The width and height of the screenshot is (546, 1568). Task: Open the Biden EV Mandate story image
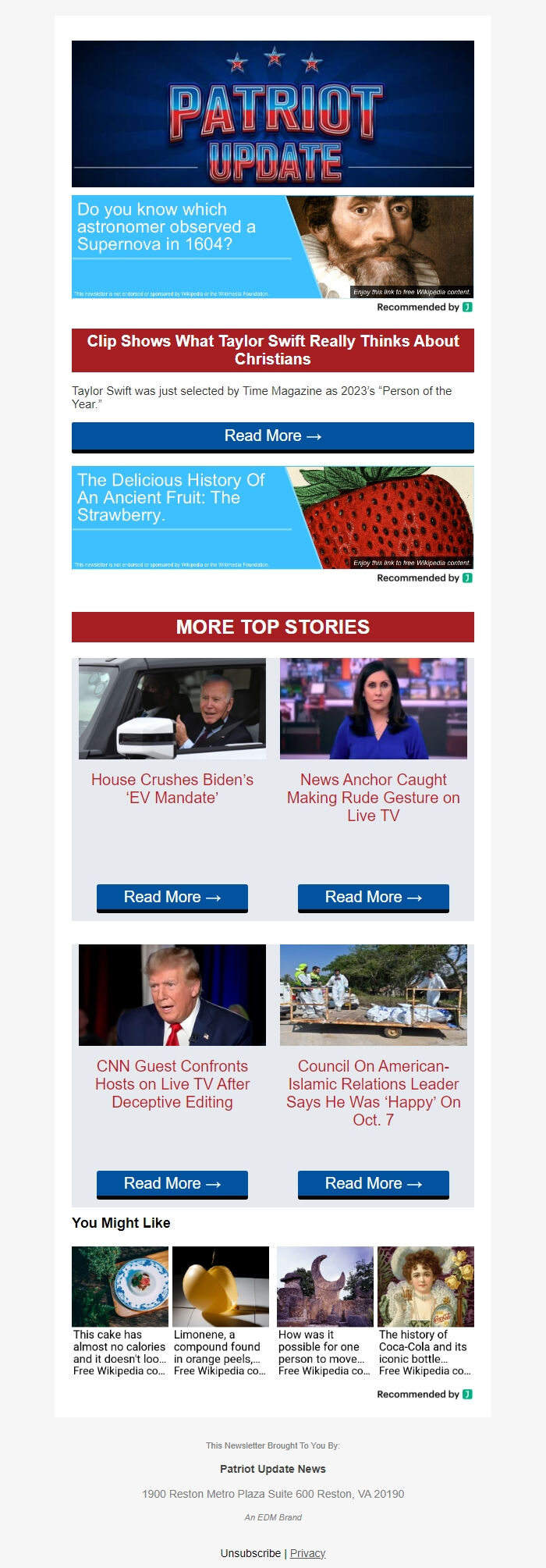(172, 709)
